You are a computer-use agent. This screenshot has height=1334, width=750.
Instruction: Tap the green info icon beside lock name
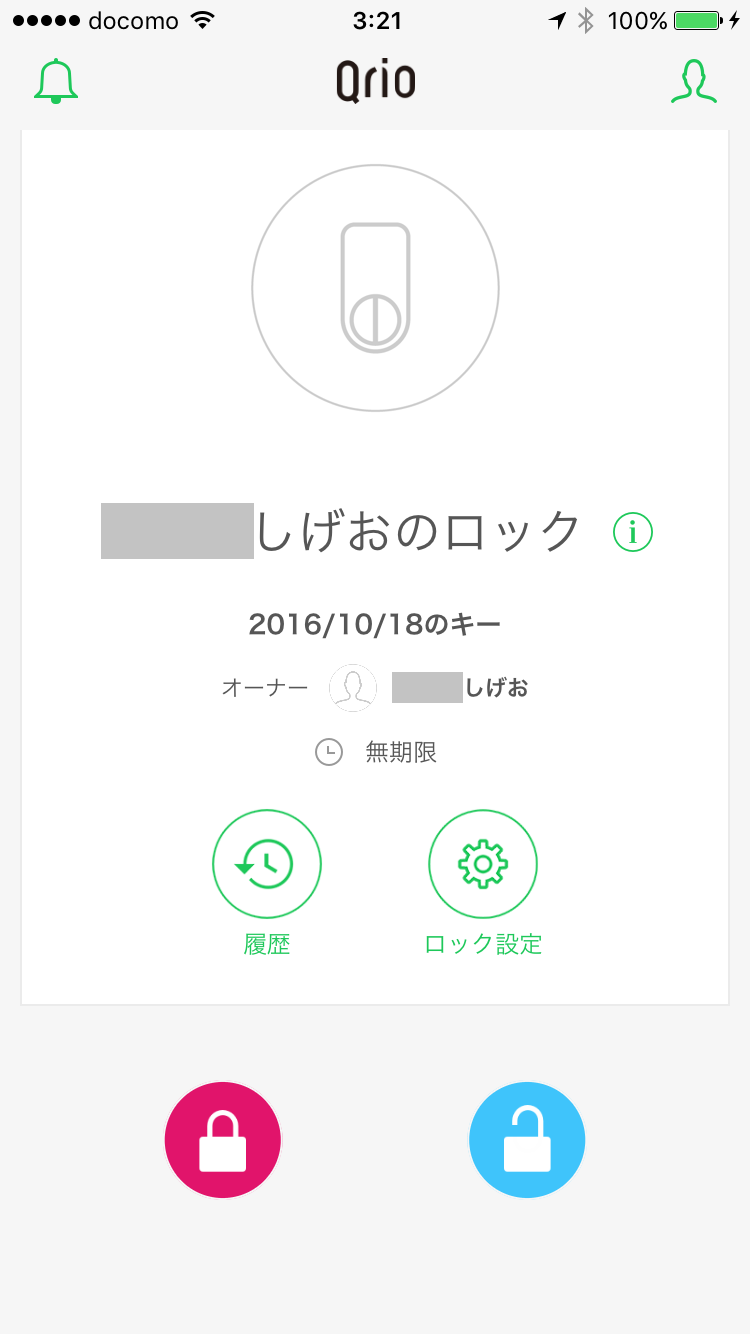click(633, 532)
